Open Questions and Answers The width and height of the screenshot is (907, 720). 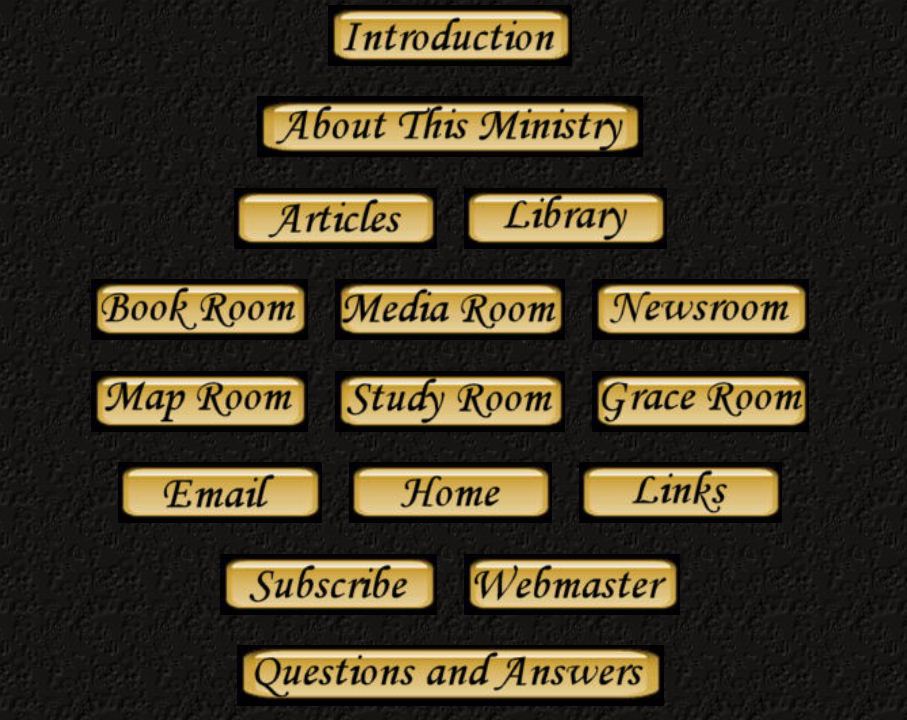[x=450, y=674]
